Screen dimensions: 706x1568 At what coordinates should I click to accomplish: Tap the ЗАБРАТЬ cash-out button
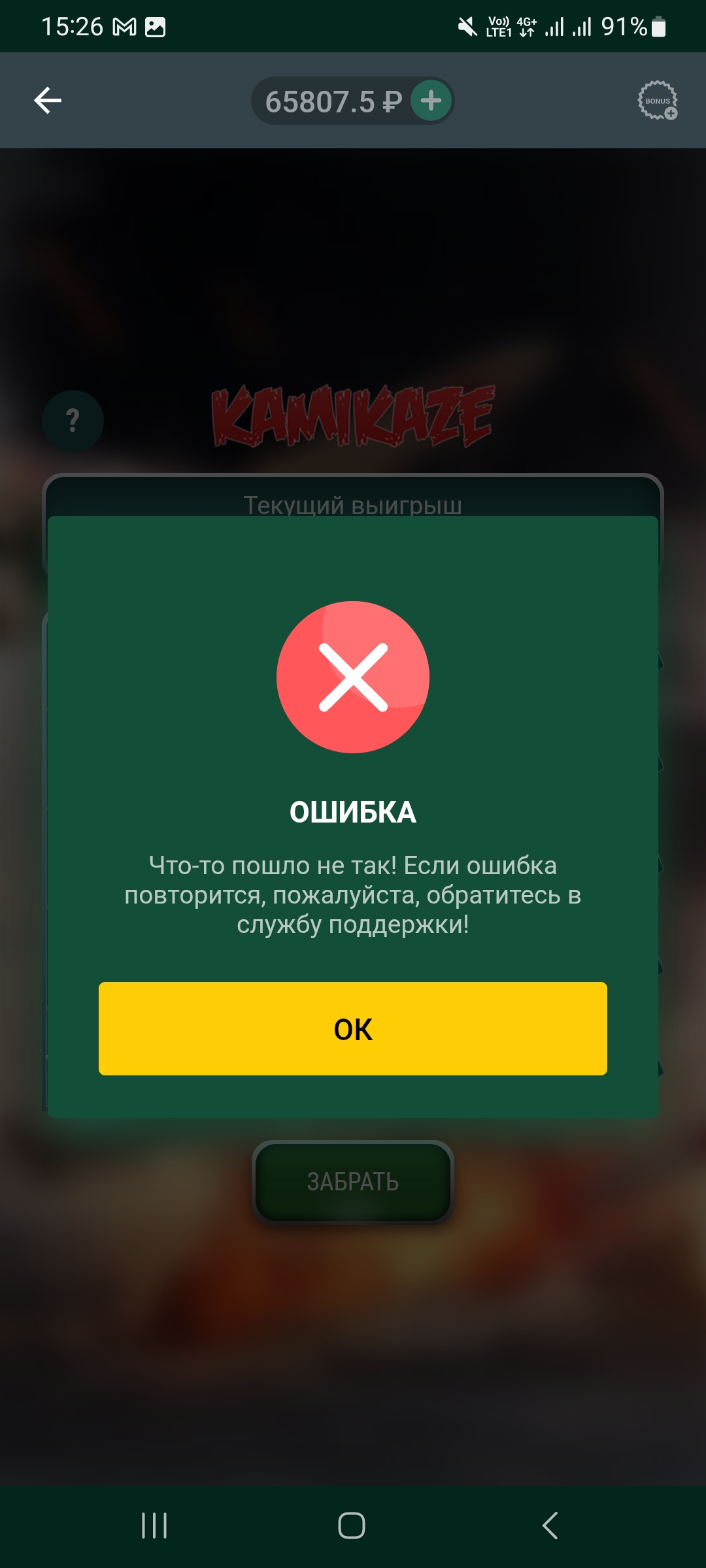pos(353,1181)
